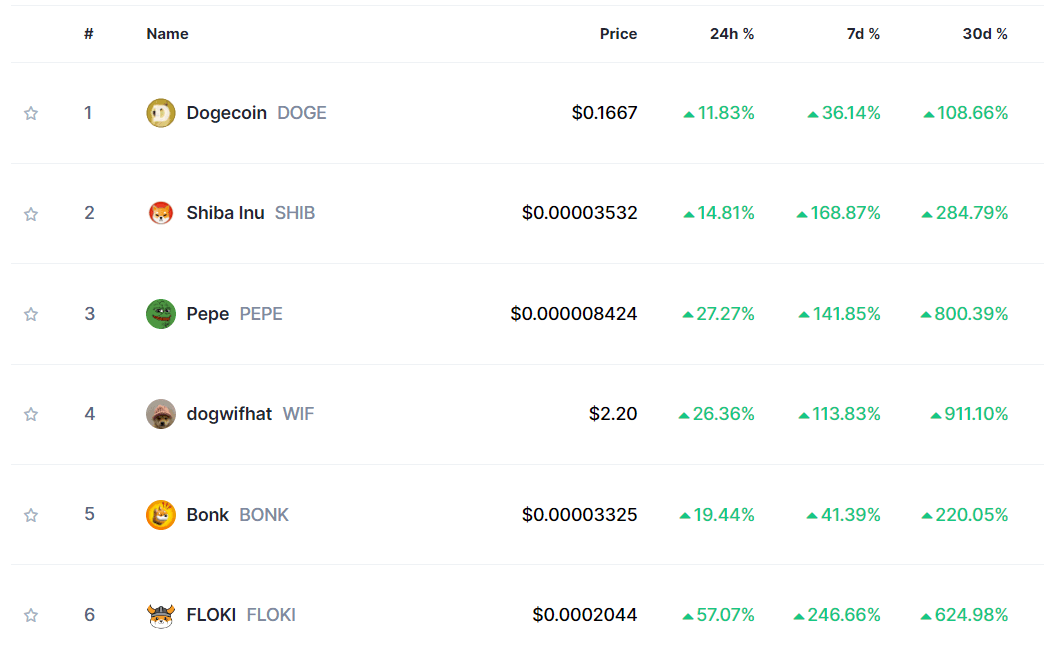This screenshot has width=1044, height=655.
Task: Sort coins by Name header
Action: 167,34
